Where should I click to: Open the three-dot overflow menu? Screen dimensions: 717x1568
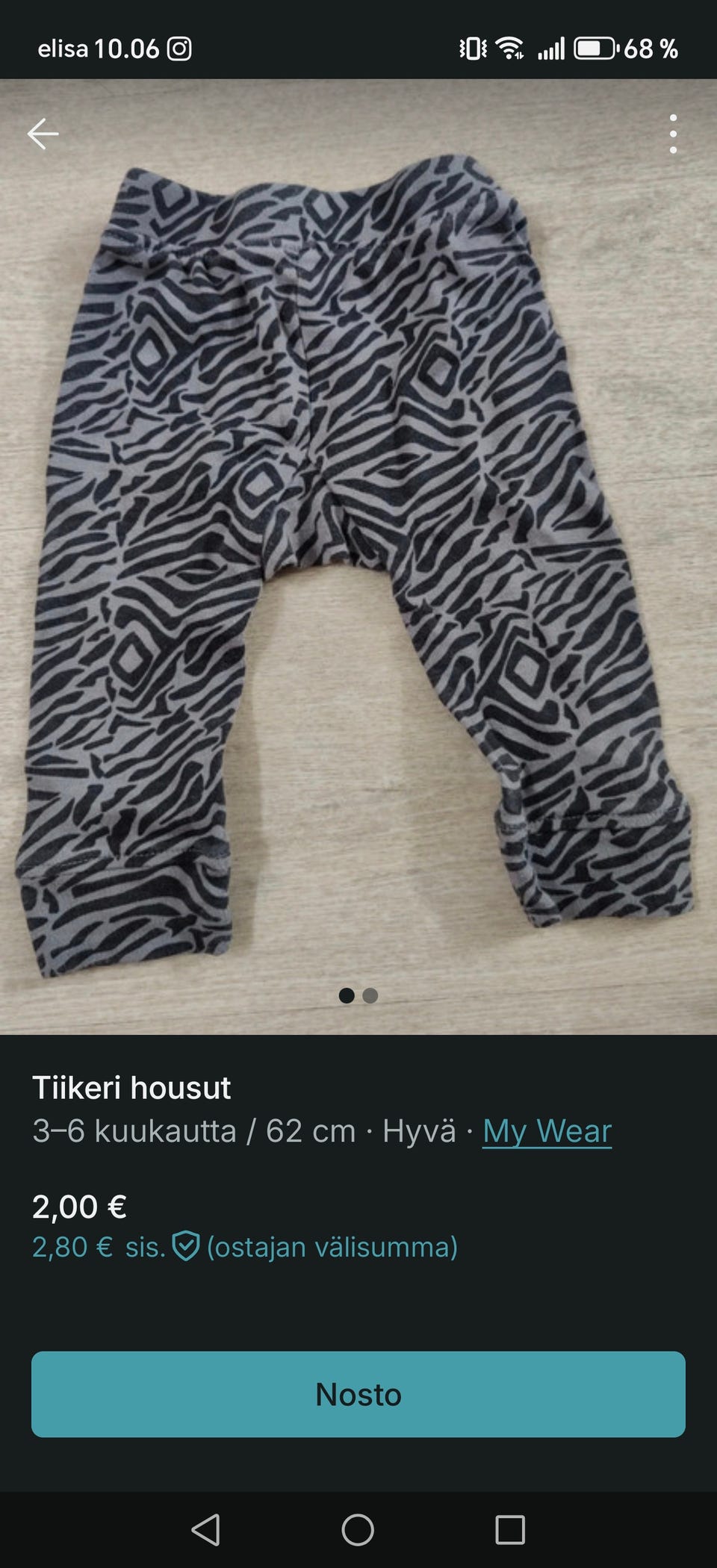(673, 134)
